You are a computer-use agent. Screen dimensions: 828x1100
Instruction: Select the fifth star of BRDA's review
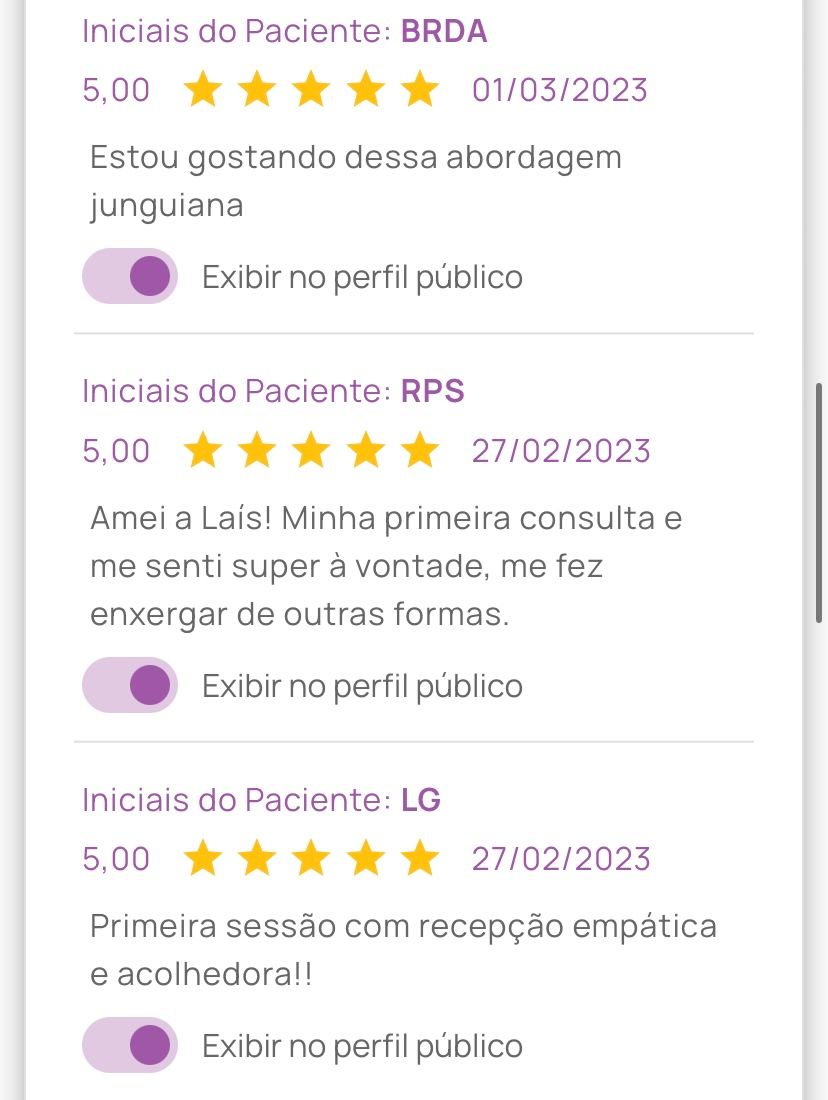tap(421, 89)
